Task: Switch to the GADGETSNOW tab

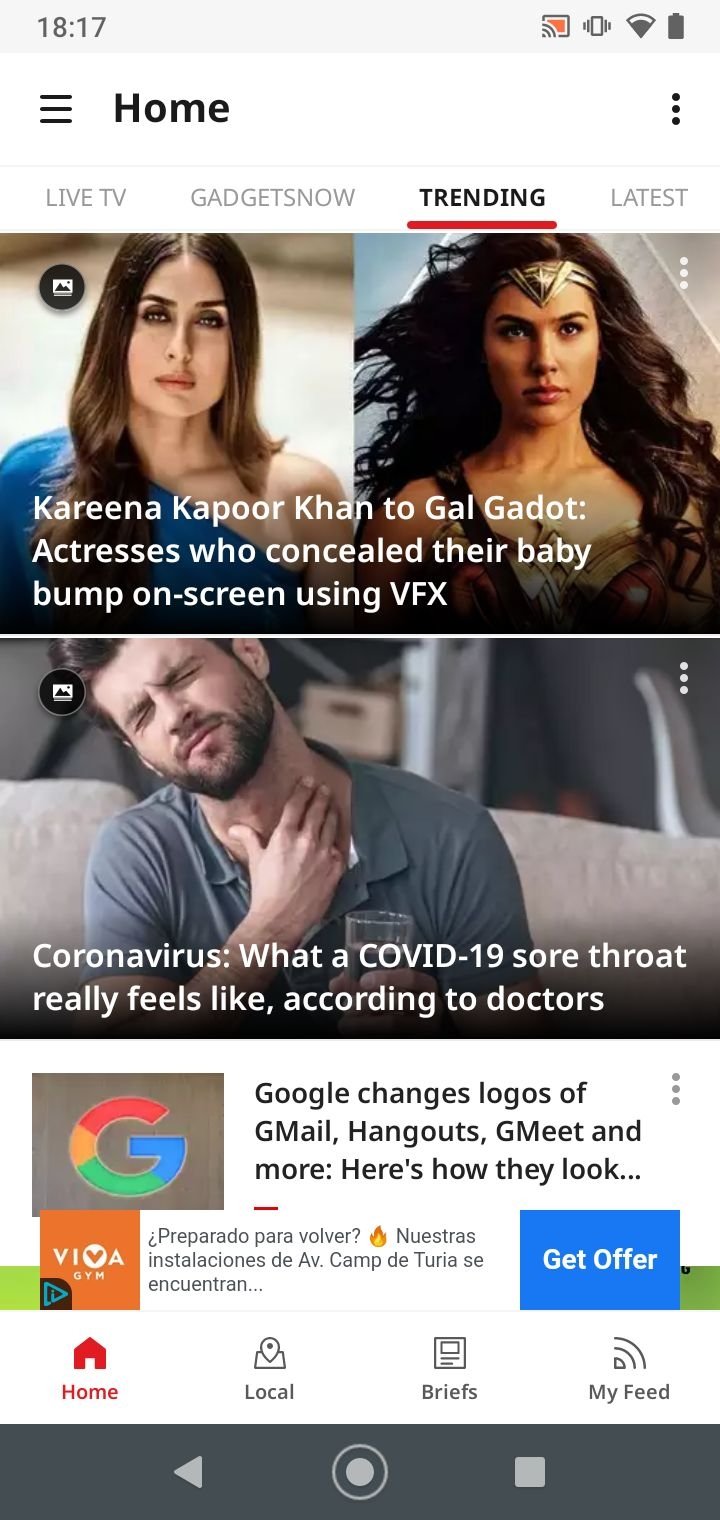Action: pos(272,198)
